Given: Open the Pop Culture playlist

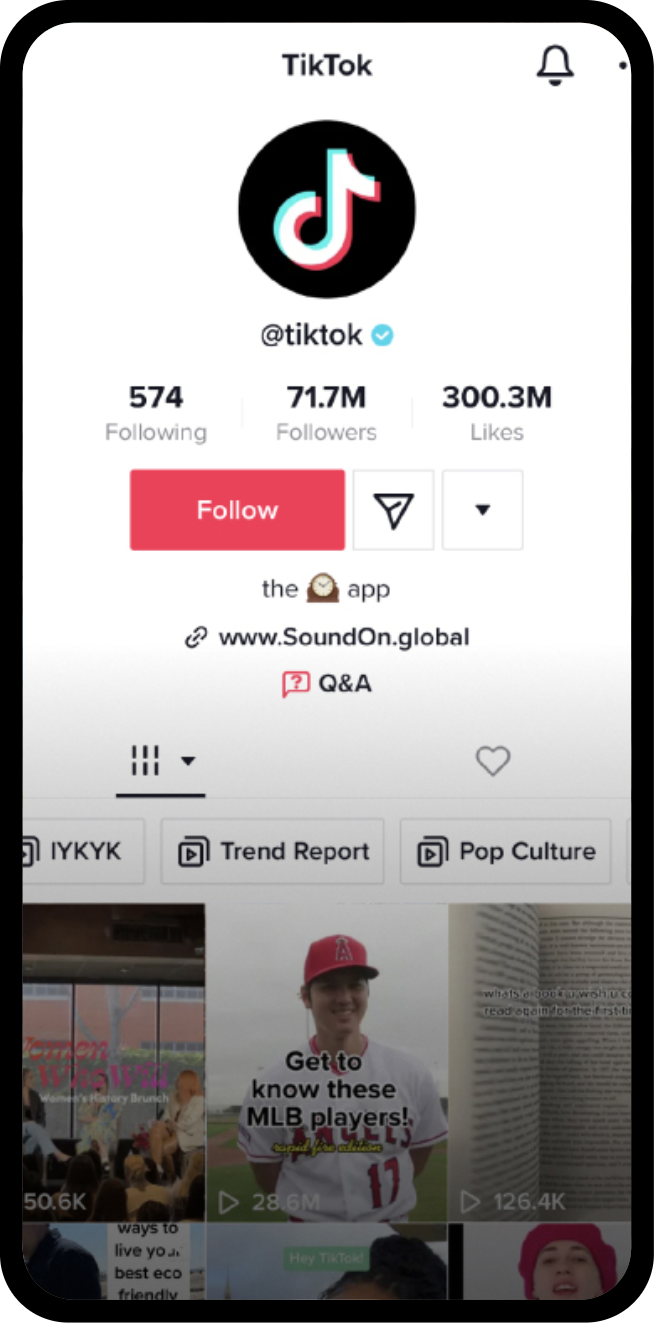Looking at the screenshot, I should (x=505, y=851).
